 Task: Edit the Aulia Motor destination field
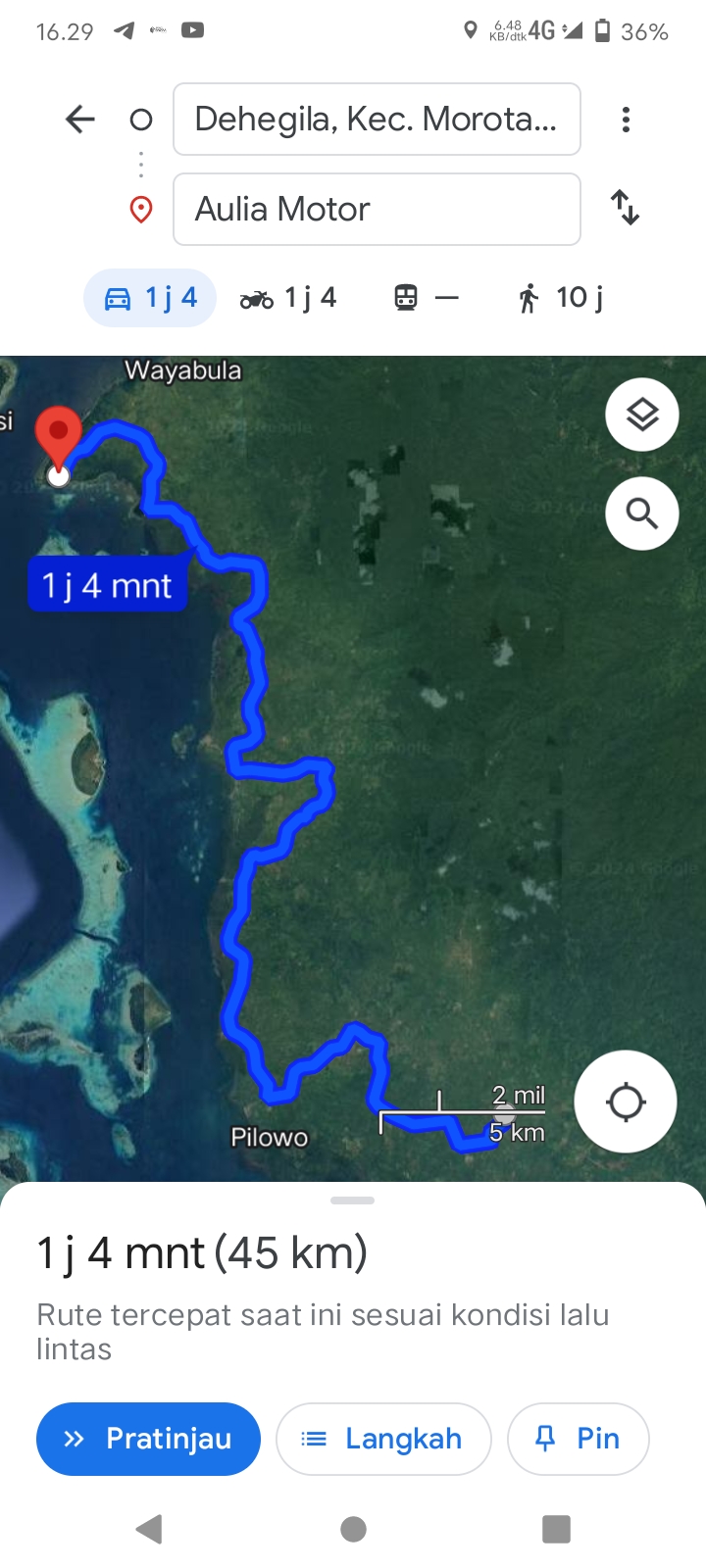(x=377, y=210)
